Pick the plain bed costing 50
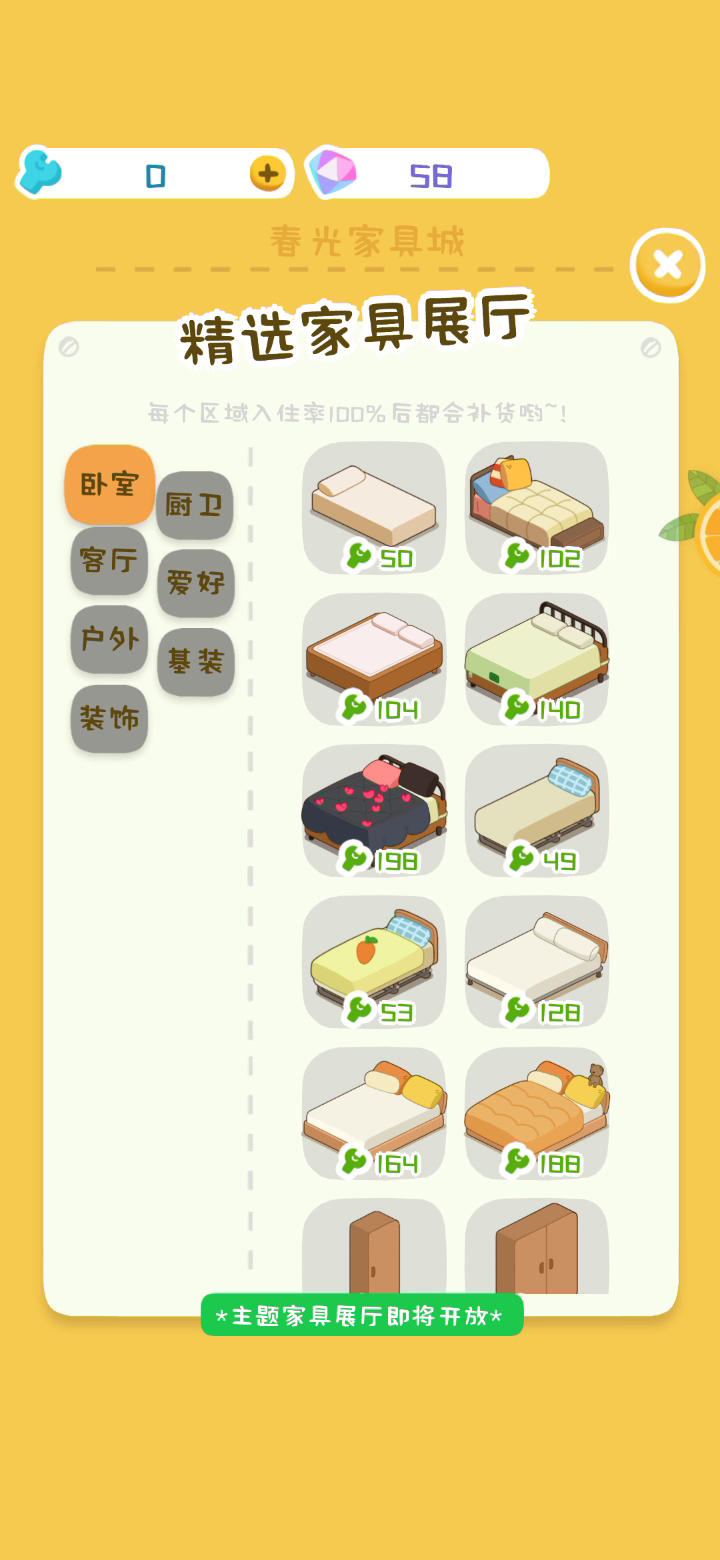 [374, 508]
